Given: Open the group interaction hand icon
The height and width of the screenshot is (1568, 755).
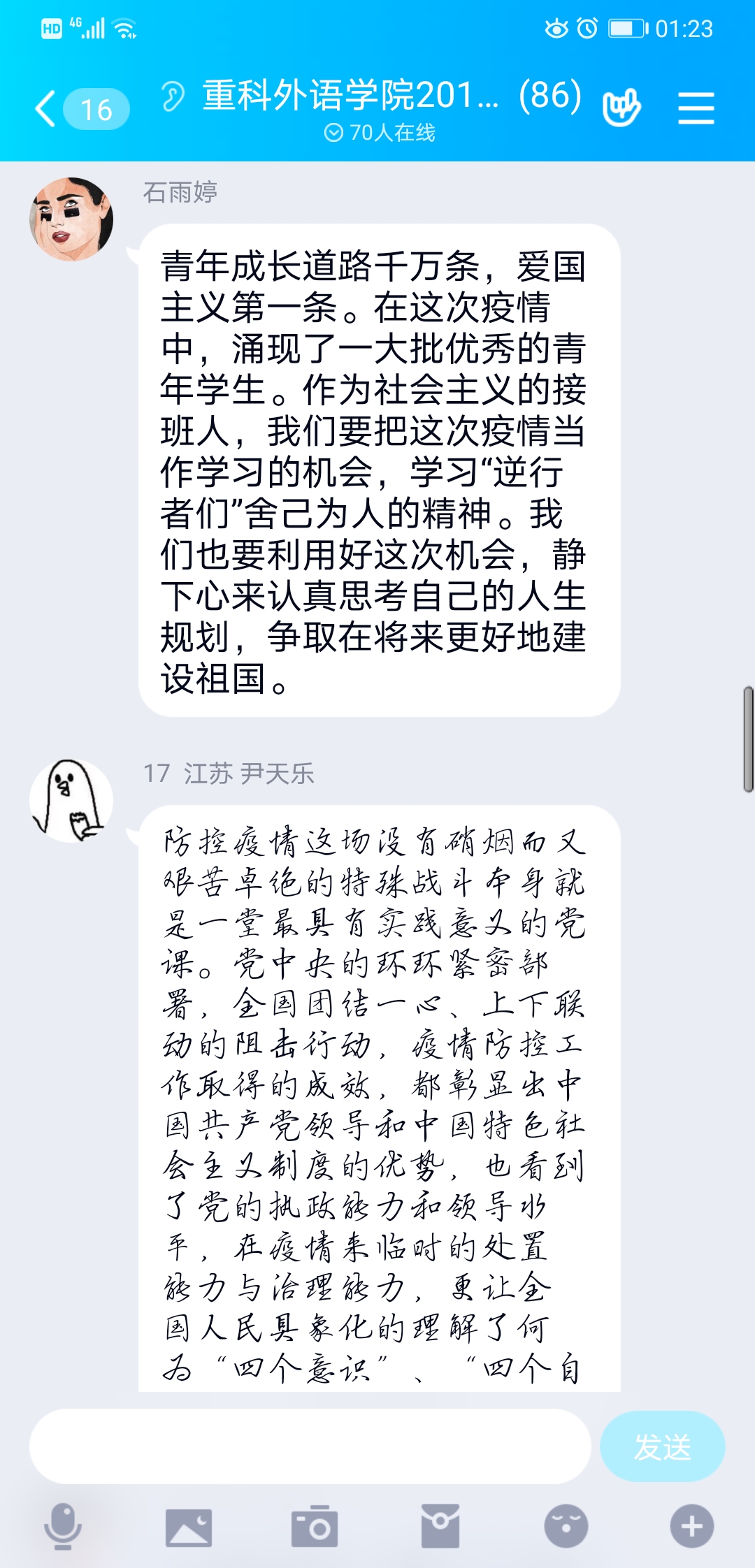Looking at the screenshot, I should [621, 108].
